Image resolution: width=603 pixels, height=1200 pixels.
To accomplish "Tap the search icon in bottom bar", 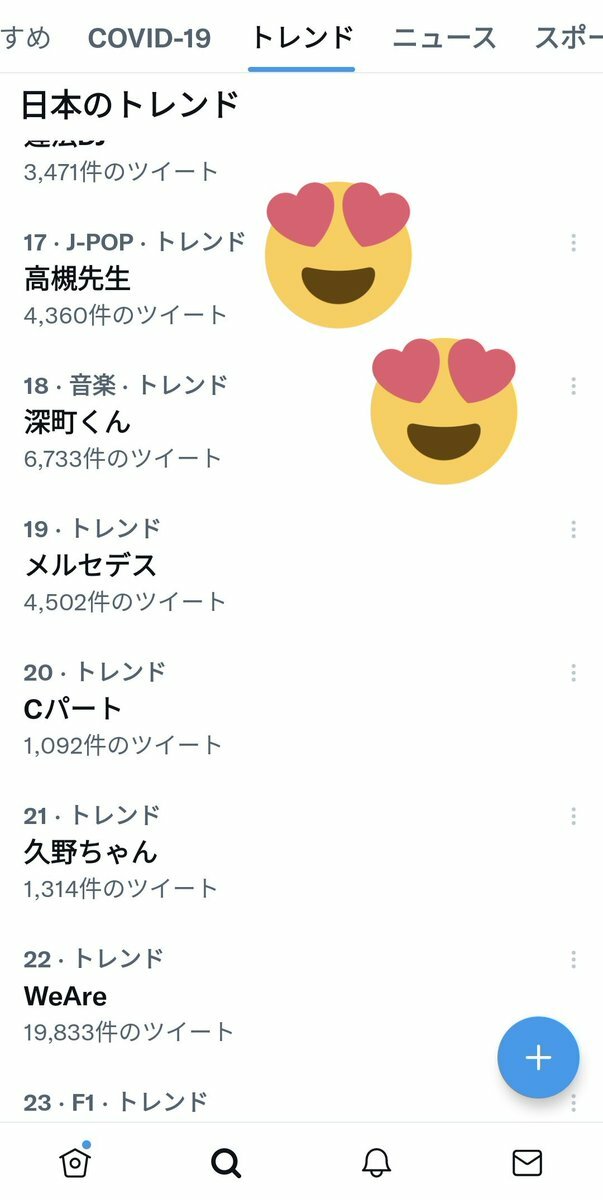I will coord(226,1162).
